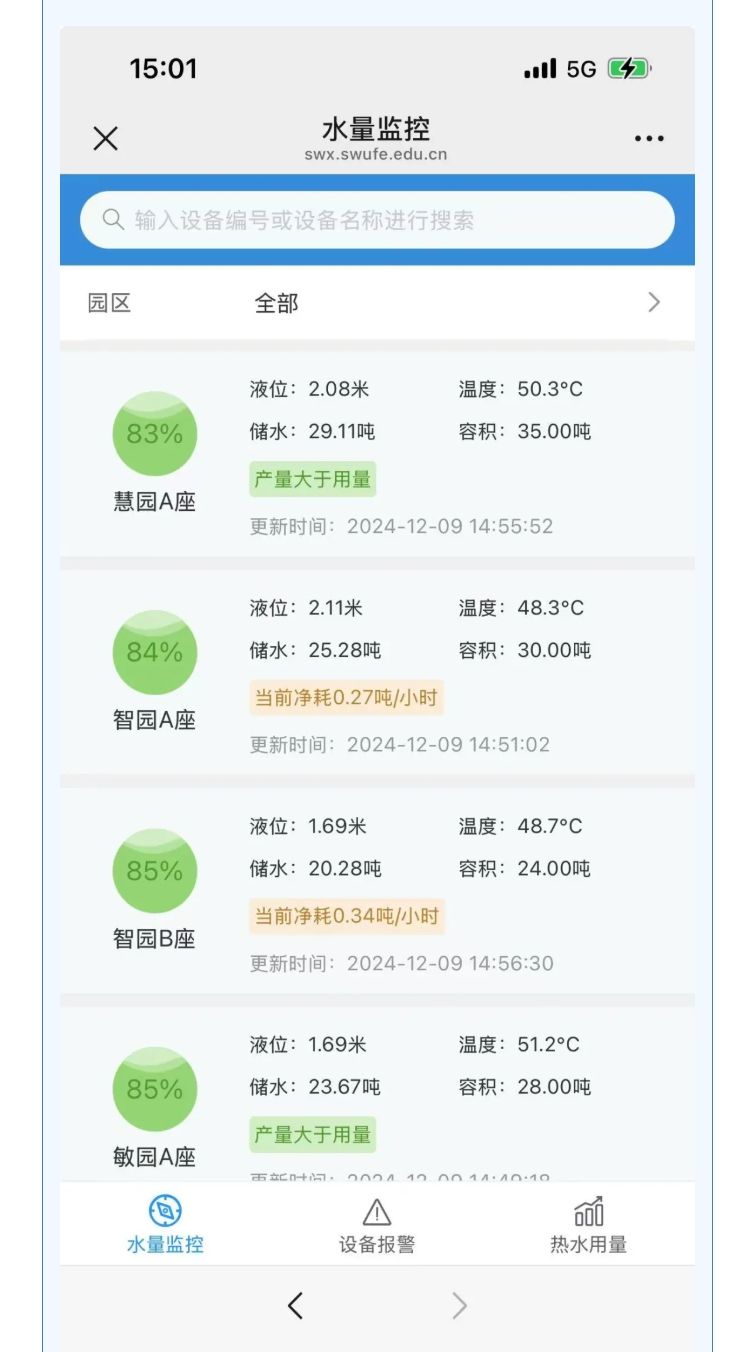Close the 水量监控 web page

[105, 139]
